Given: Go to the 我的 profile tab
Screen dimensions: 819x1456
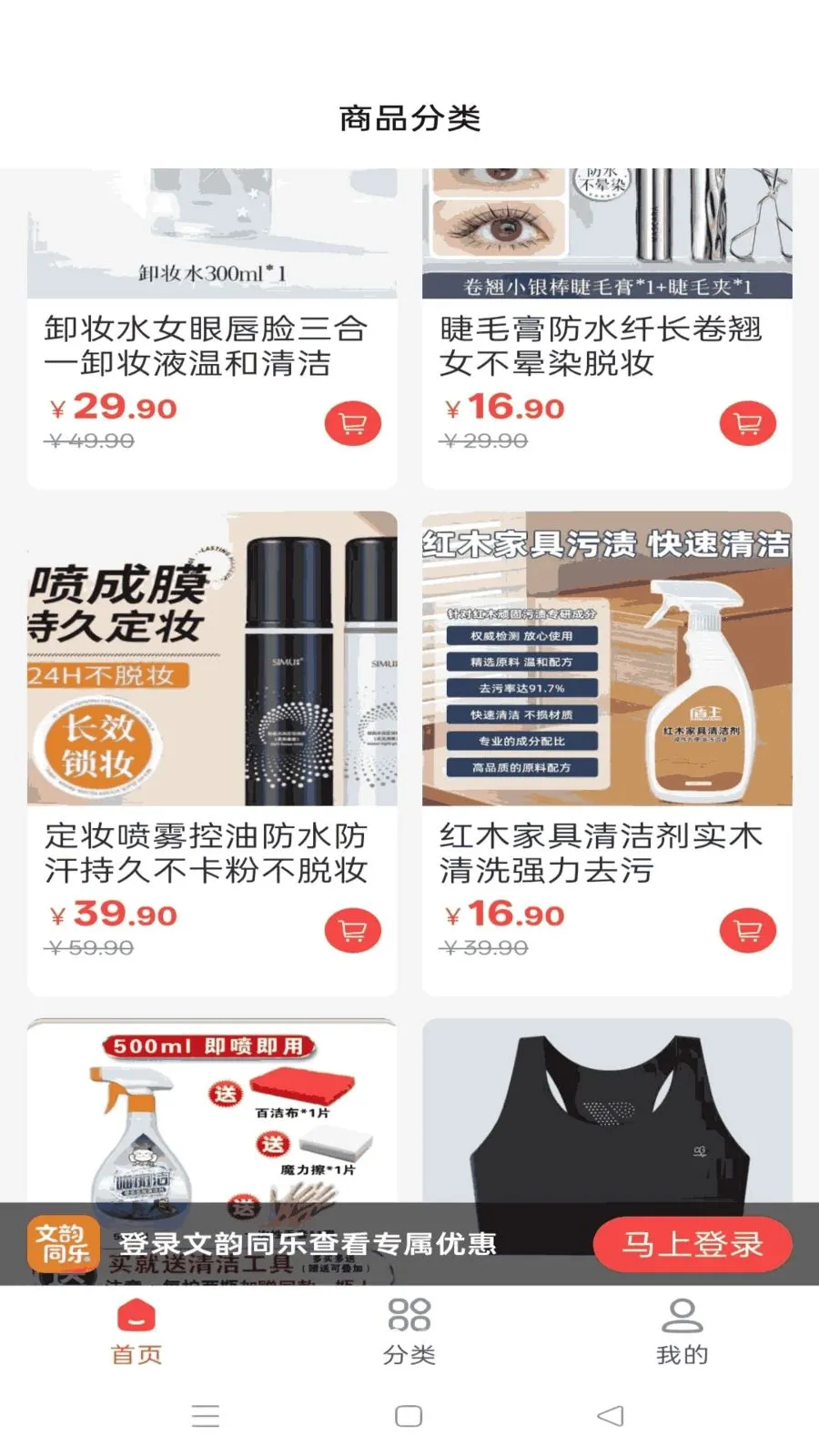Looking at the screenshot, I should 682,1331.
